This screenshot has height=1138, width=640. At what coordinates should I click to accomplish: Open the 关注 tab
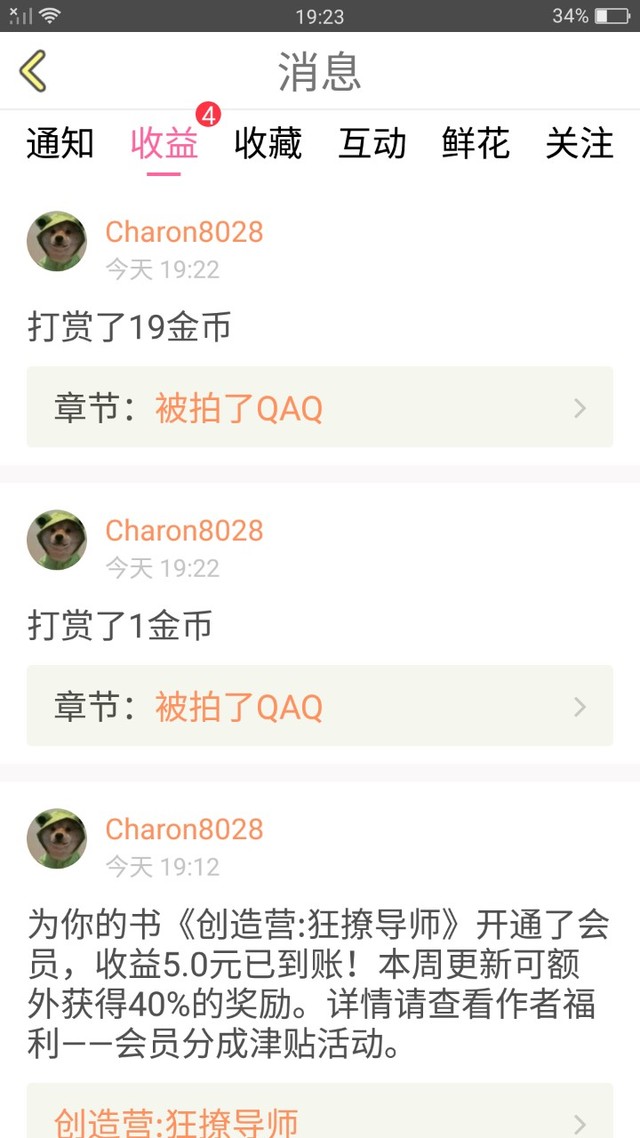click(579, 144)
